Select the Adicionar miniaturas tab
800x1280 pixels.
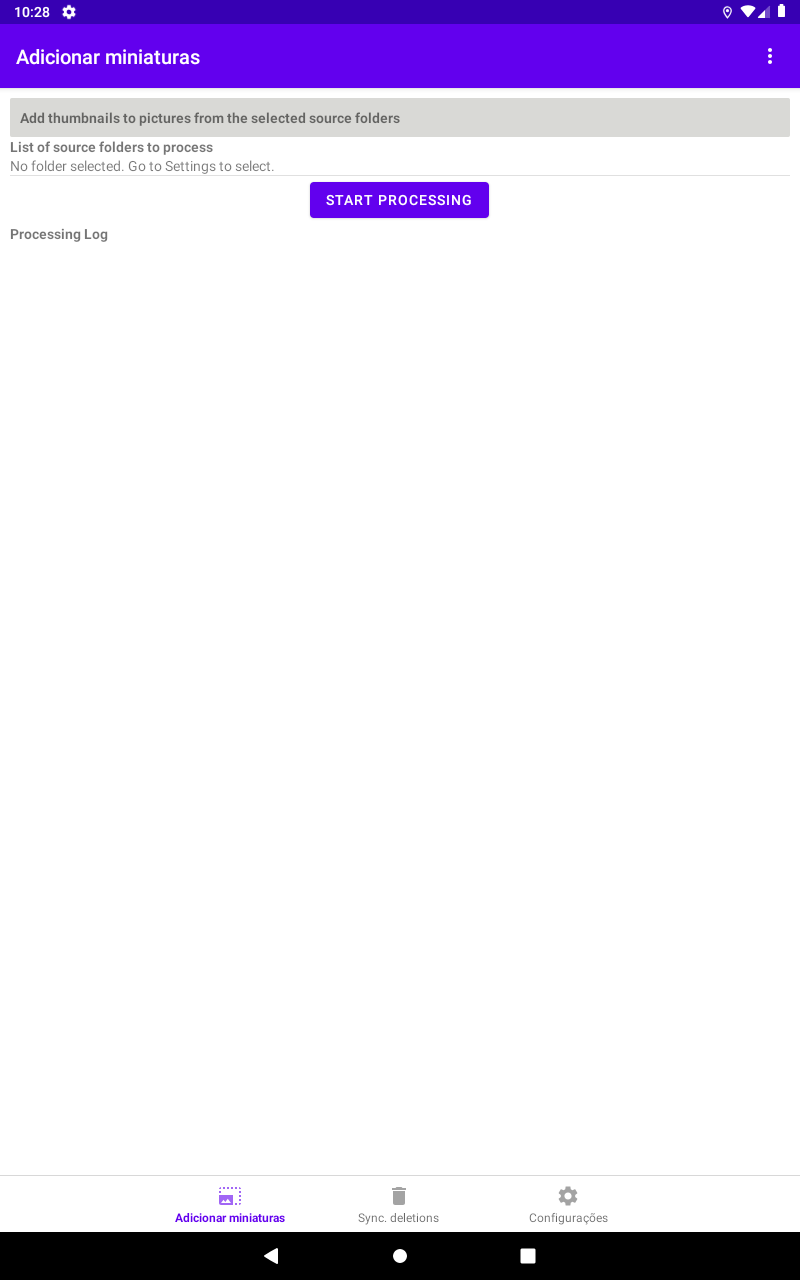click(230, 1204)
